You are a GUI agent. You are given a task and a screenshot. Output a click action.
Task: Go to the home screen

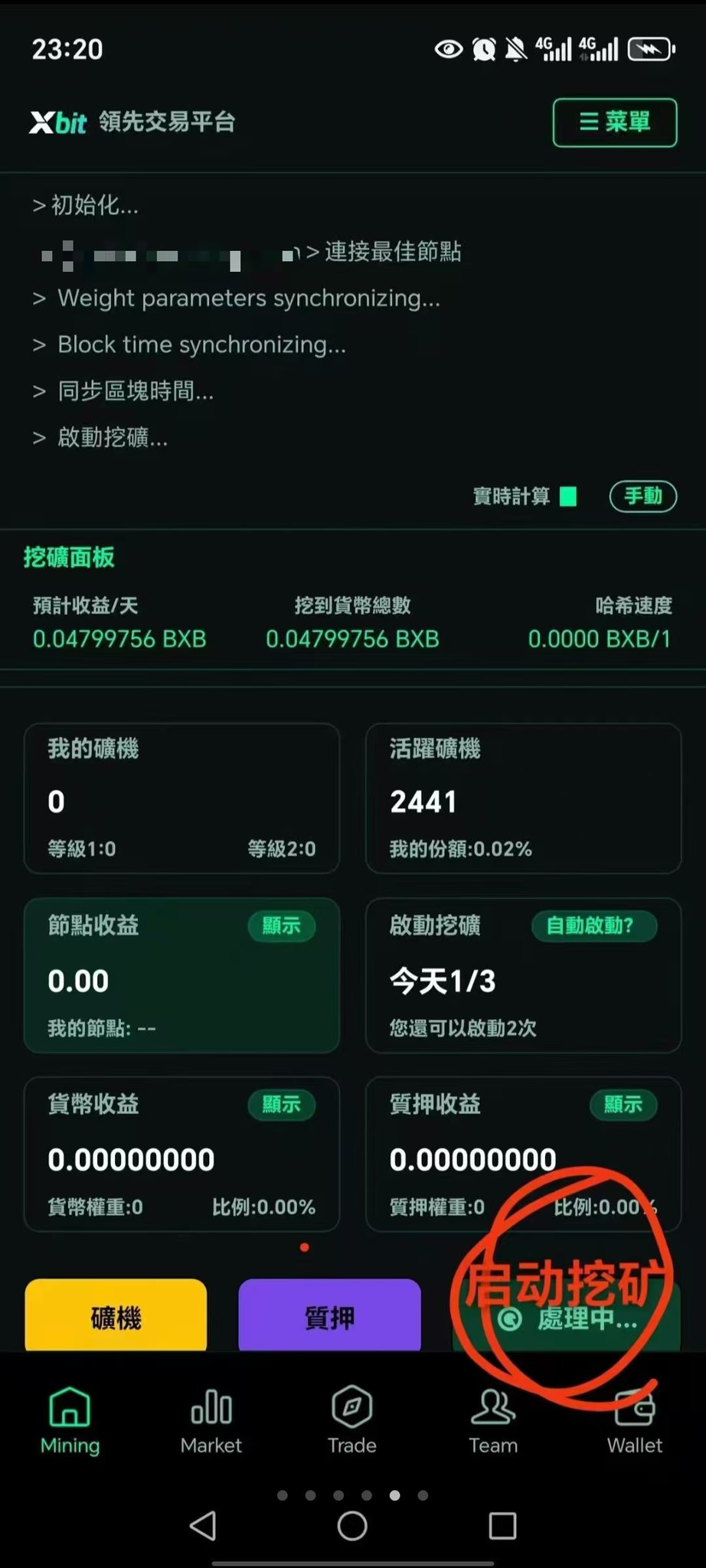pyautogui.click(x=352, y=1526)
